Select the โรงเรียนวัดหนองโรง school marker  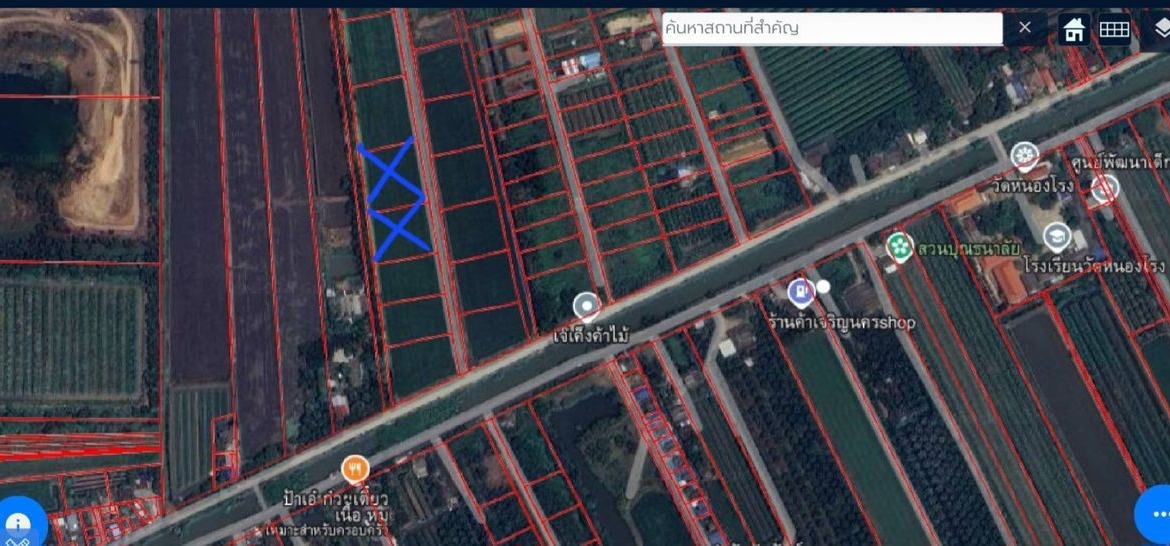coord(1057,237)
